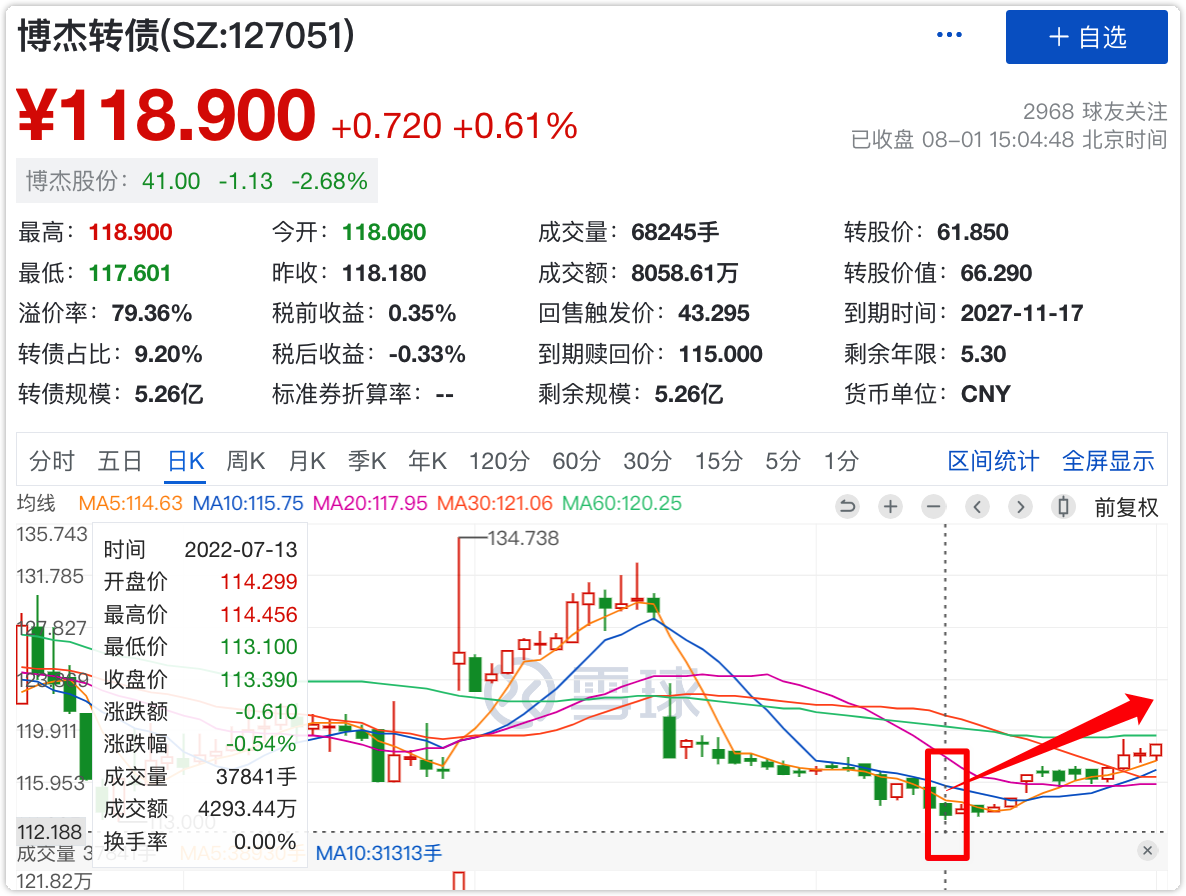Reset the chart with the undo arrow
Viewport: 1186px width, 896px height.
coord(847,506)
